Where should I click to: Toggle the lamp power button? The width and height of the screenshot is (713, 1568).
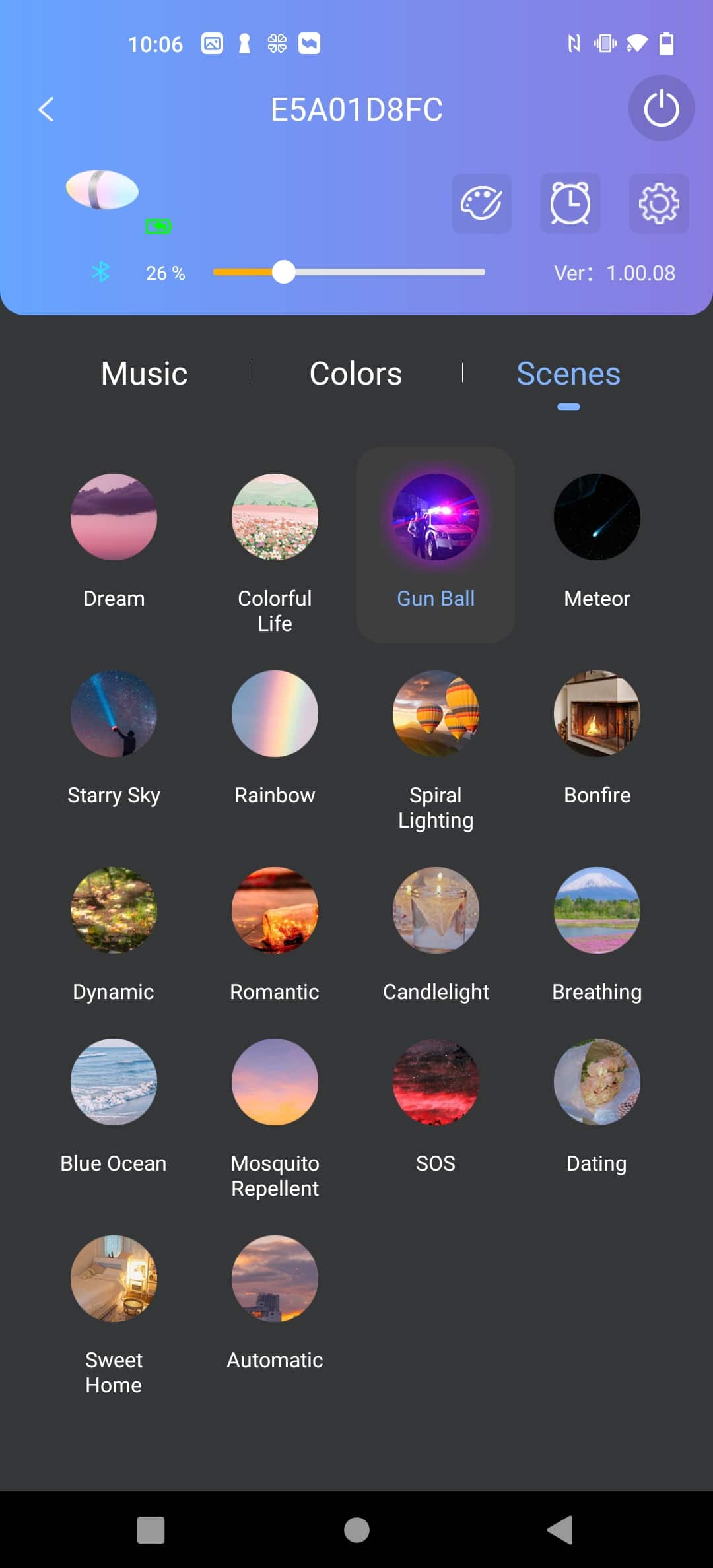[x=661, y=108]
